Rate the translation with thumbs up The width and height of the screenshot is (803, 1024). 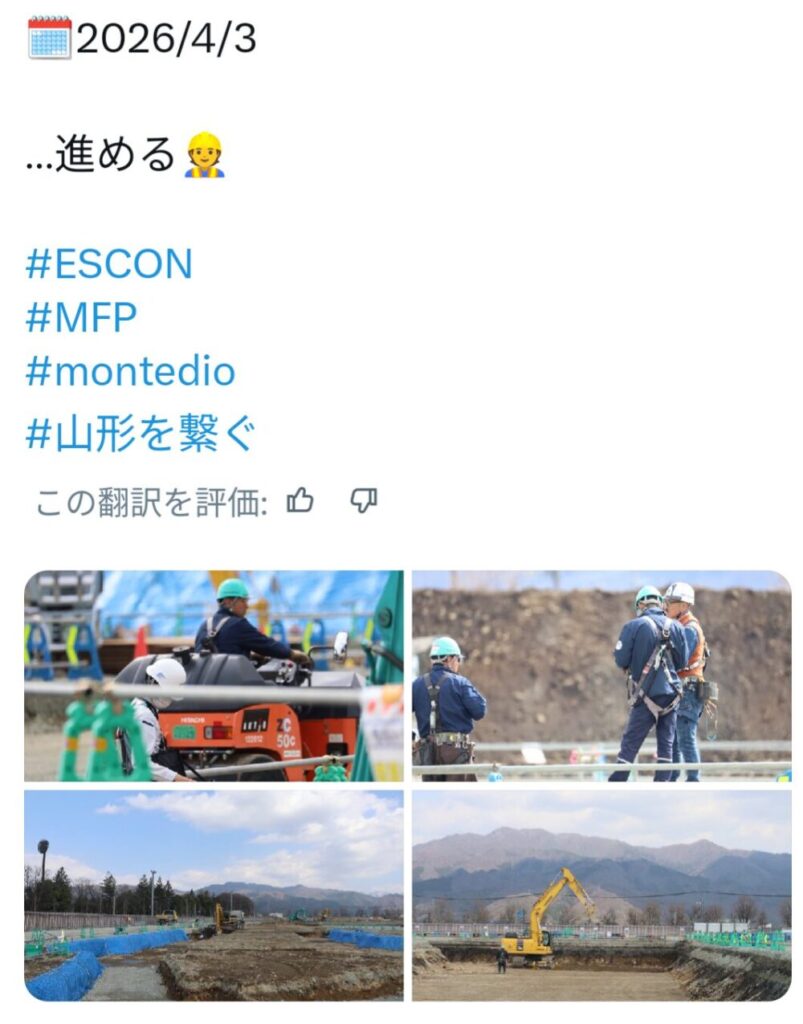300,501
